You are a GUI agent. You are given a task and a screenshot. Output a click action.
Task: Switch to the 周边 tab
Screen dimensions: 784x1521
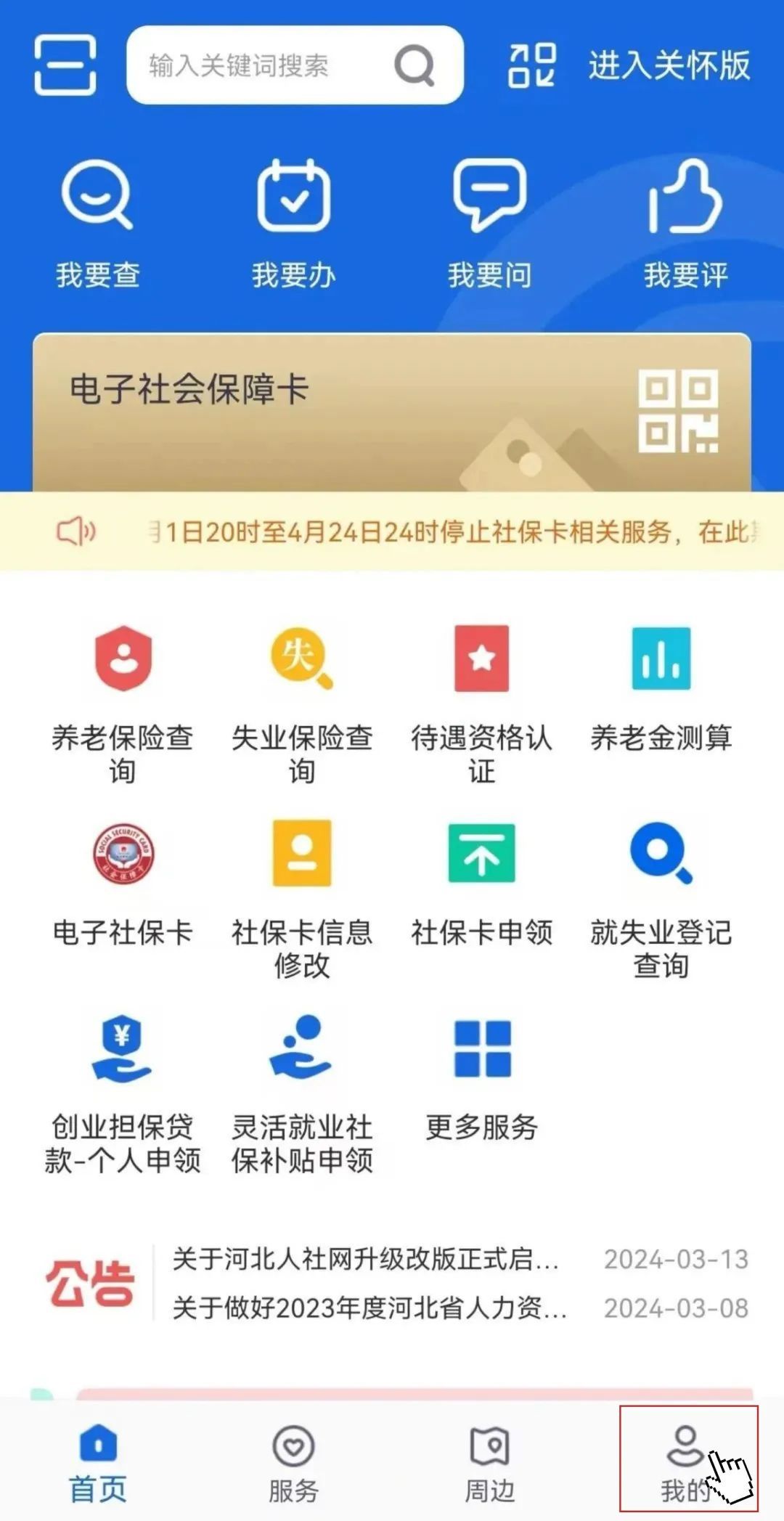(x=488, y=1467)
